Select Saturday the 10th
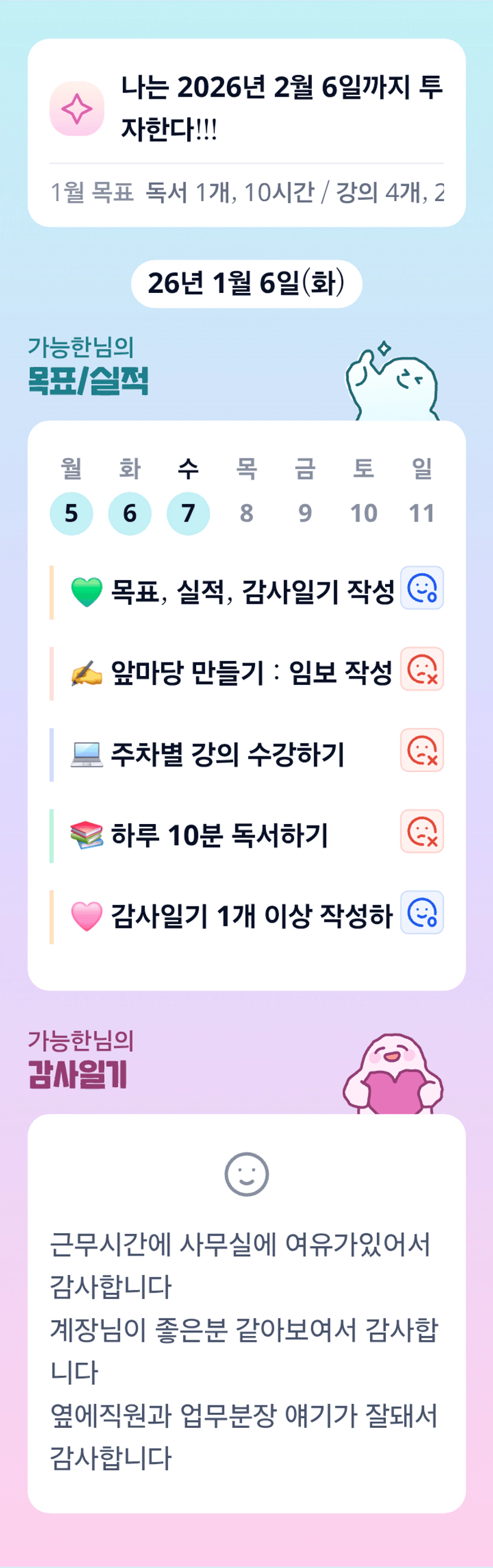The height and width of the screenshot is (1568, 493). click(x=363, y=513)
